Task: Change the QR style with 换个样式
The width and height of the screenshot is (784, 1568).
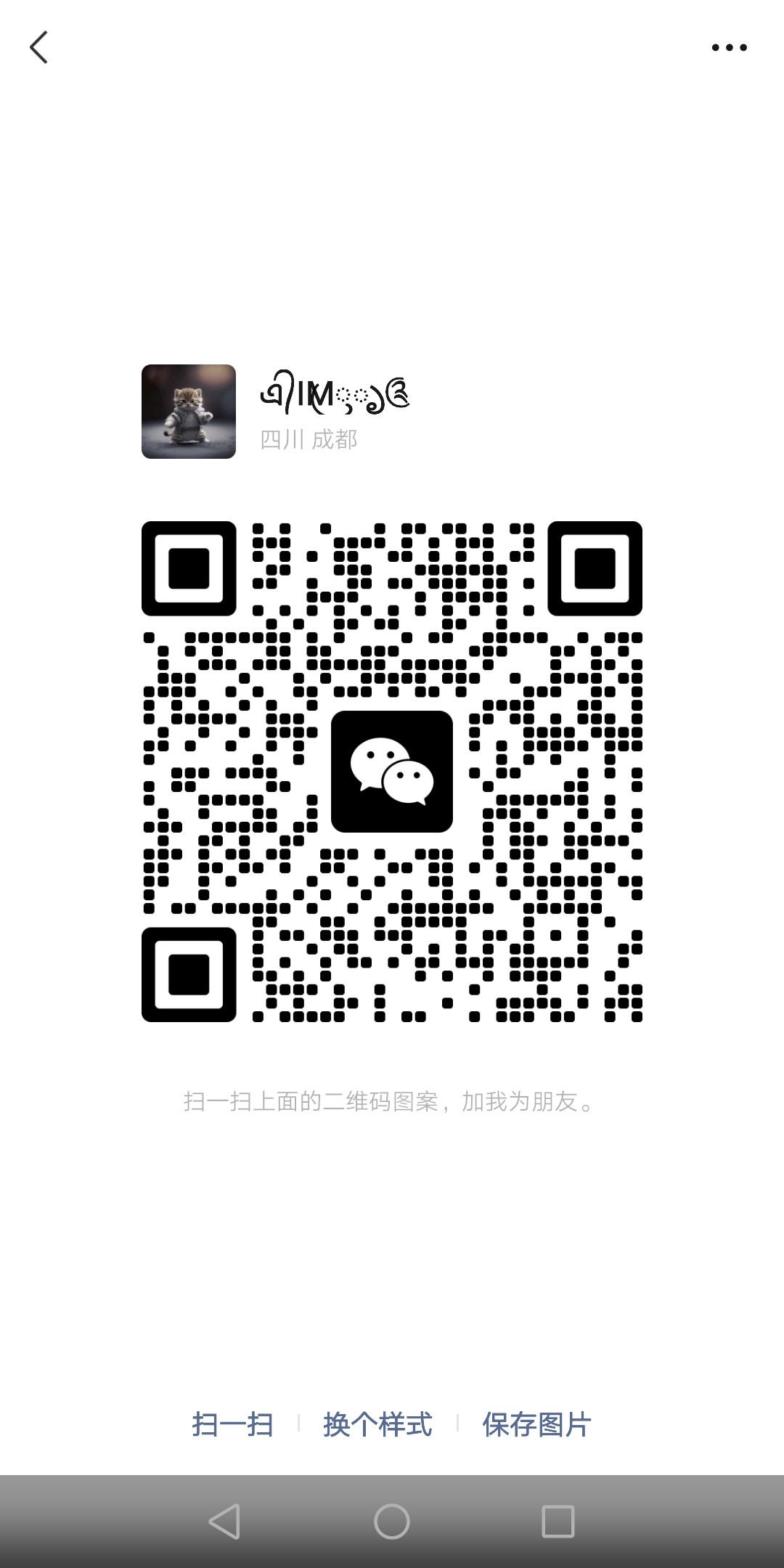Action: 377,1425
